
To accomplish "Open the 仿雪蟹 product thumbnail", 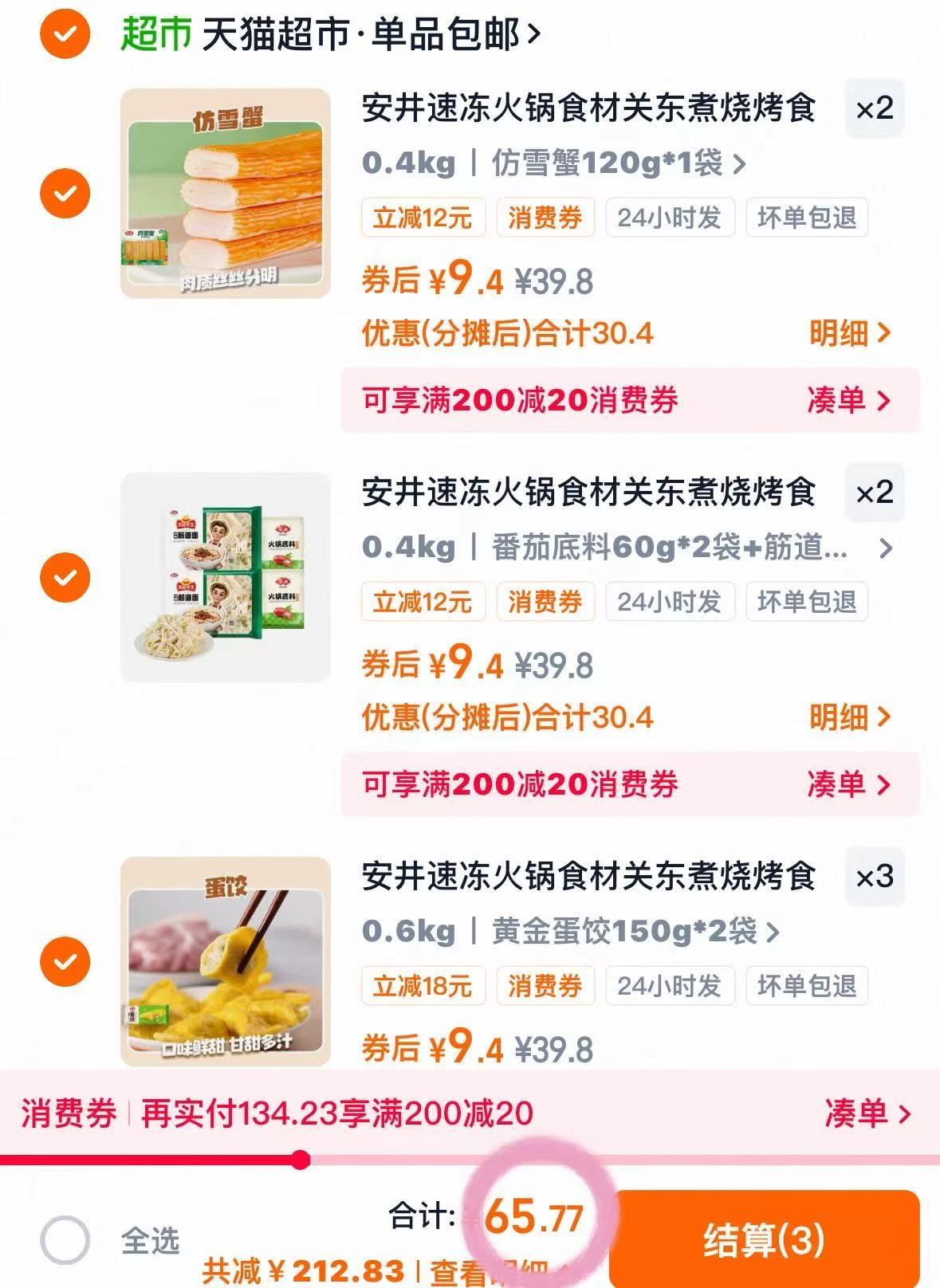I will [x=226, y=194].
